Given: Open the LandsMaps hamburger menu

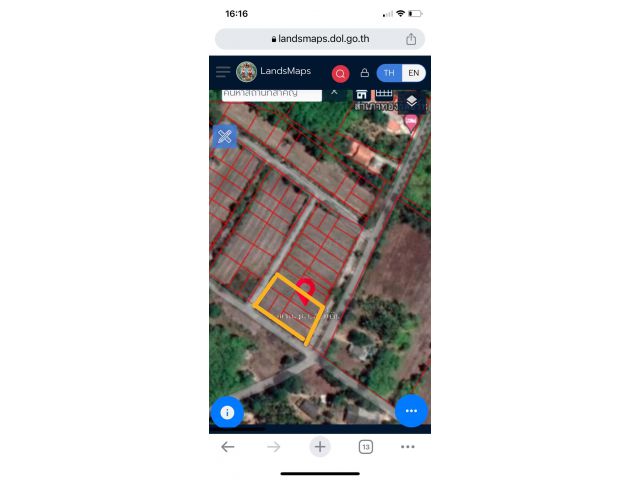Looking at the screenshot, I should [x=223, y=72].
